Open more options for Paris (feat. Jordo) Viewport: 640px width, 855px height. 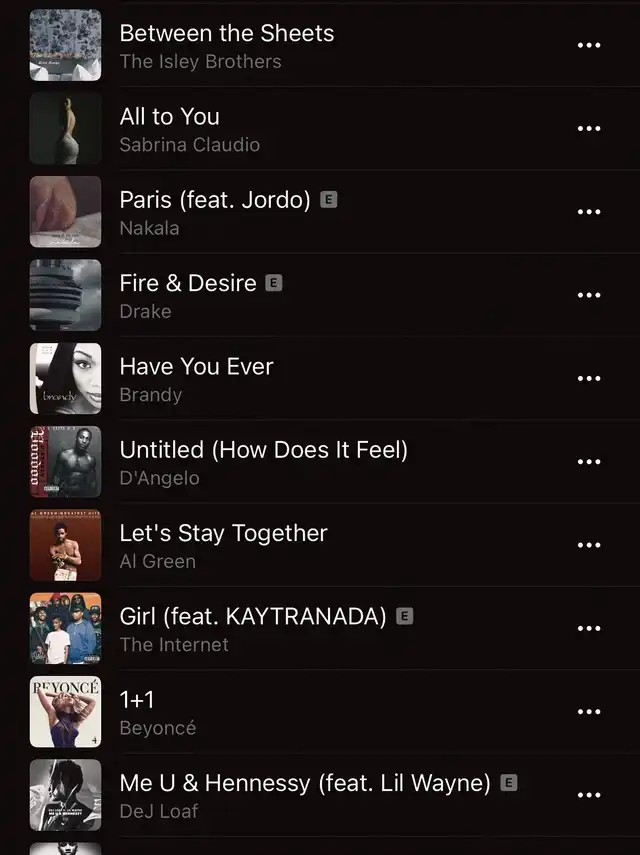coord(589,212)
